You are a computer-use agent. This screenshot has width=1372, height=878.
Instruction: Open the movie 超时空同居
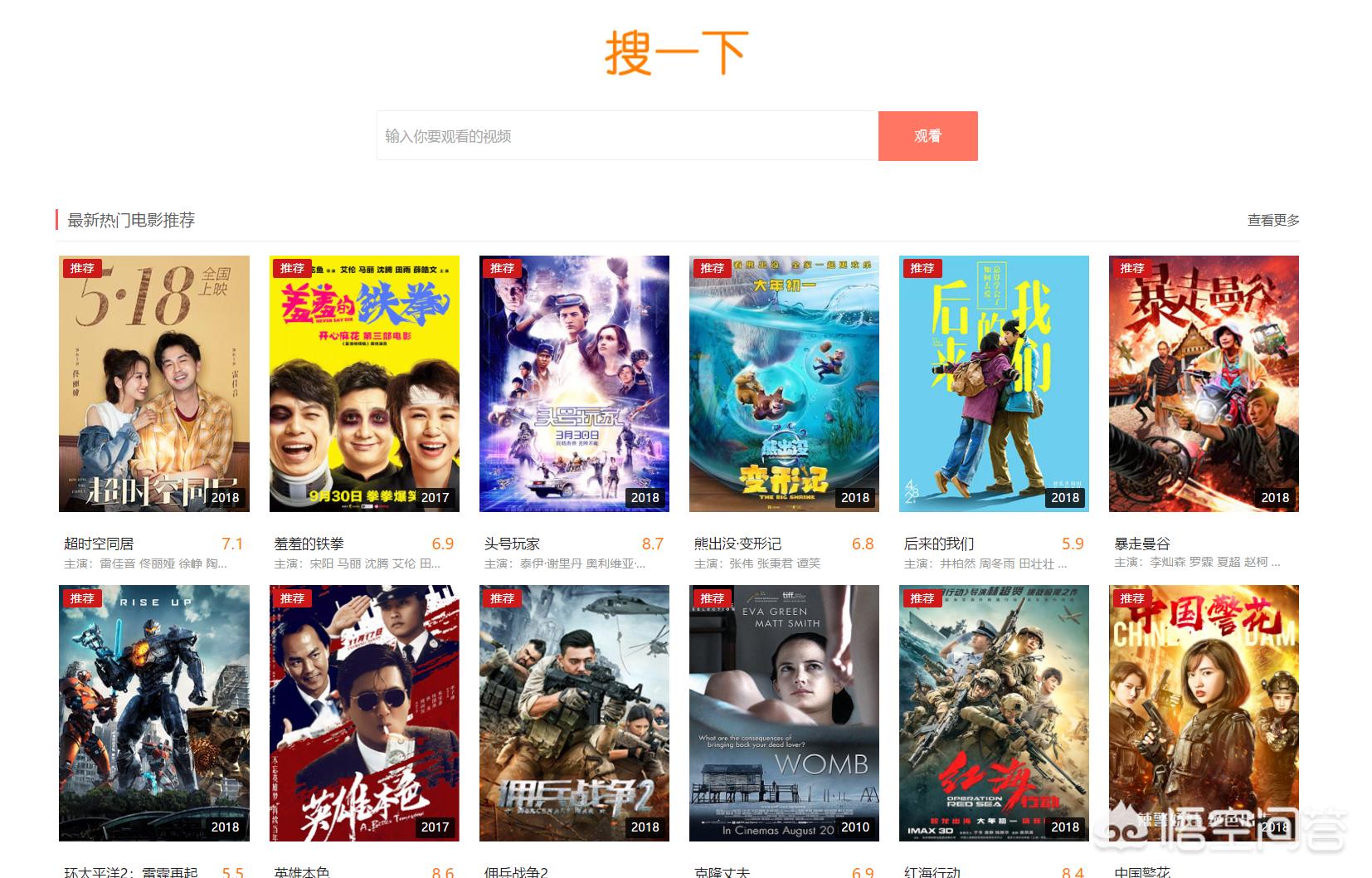[154, 383]
